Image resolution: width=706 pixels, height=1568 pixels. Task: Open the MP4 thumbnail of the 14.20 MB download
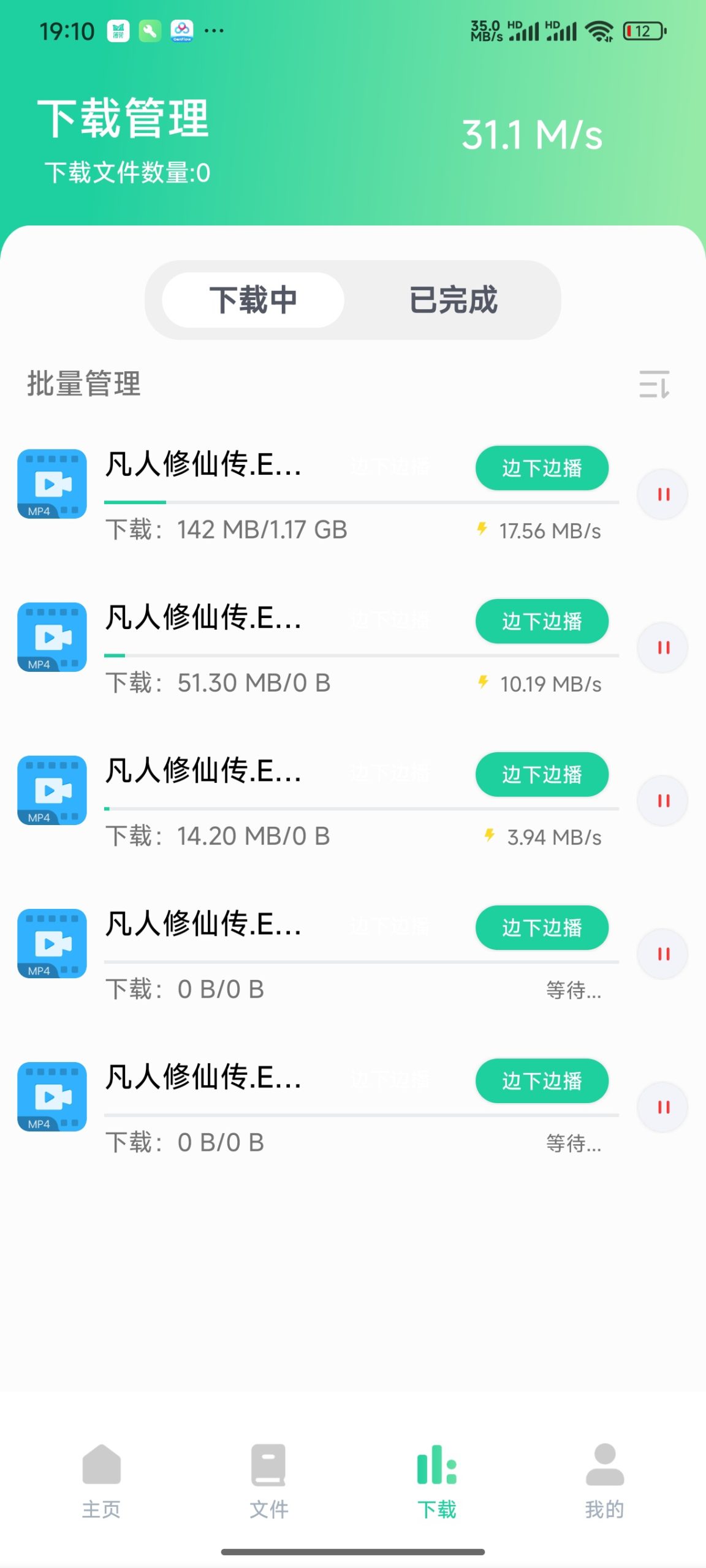(x=51, y=791)
